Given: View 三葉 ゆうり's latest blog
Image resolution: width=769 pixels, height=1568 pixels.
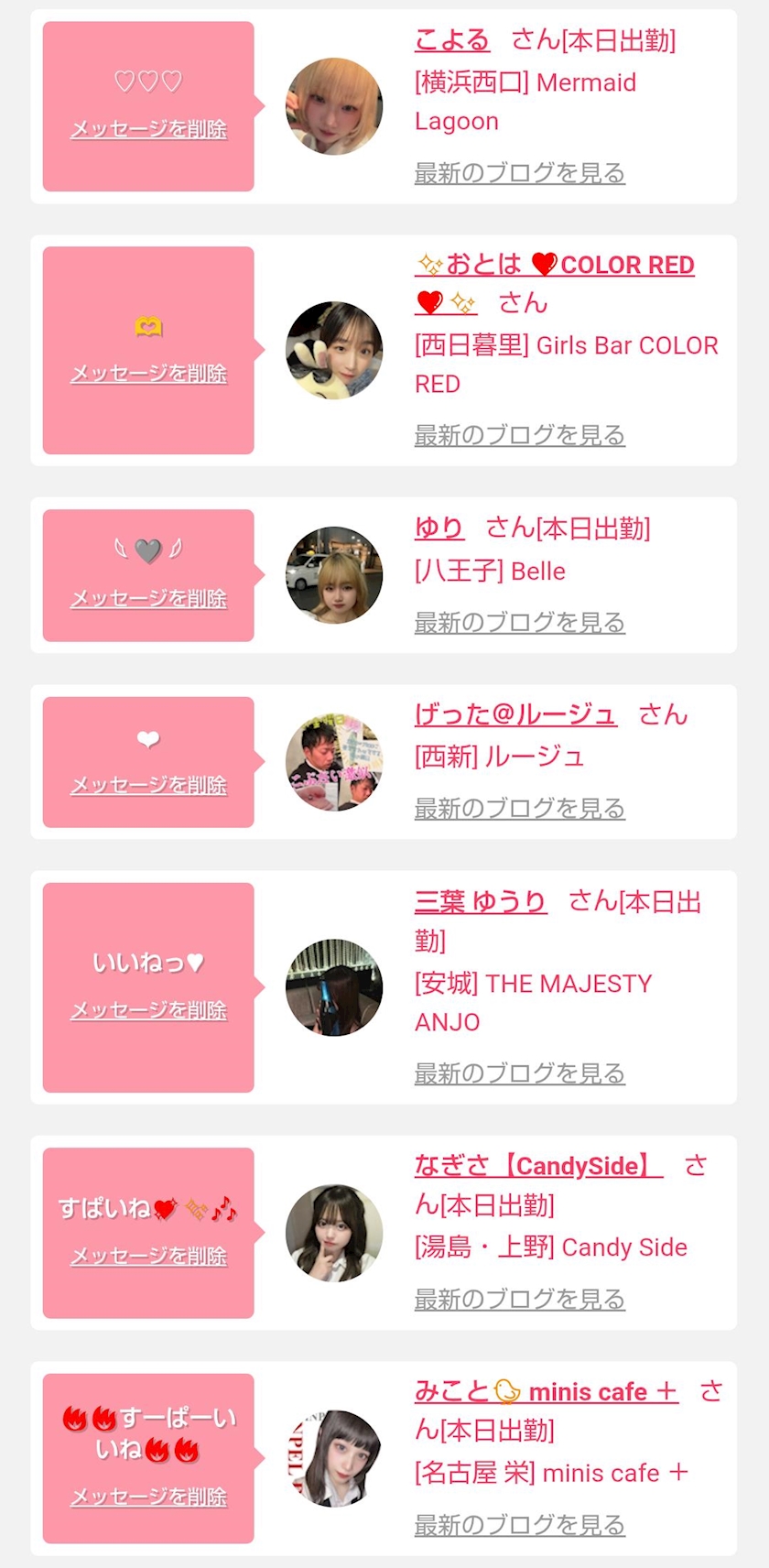Looking at the screenshot, I should click(519, 1073).
